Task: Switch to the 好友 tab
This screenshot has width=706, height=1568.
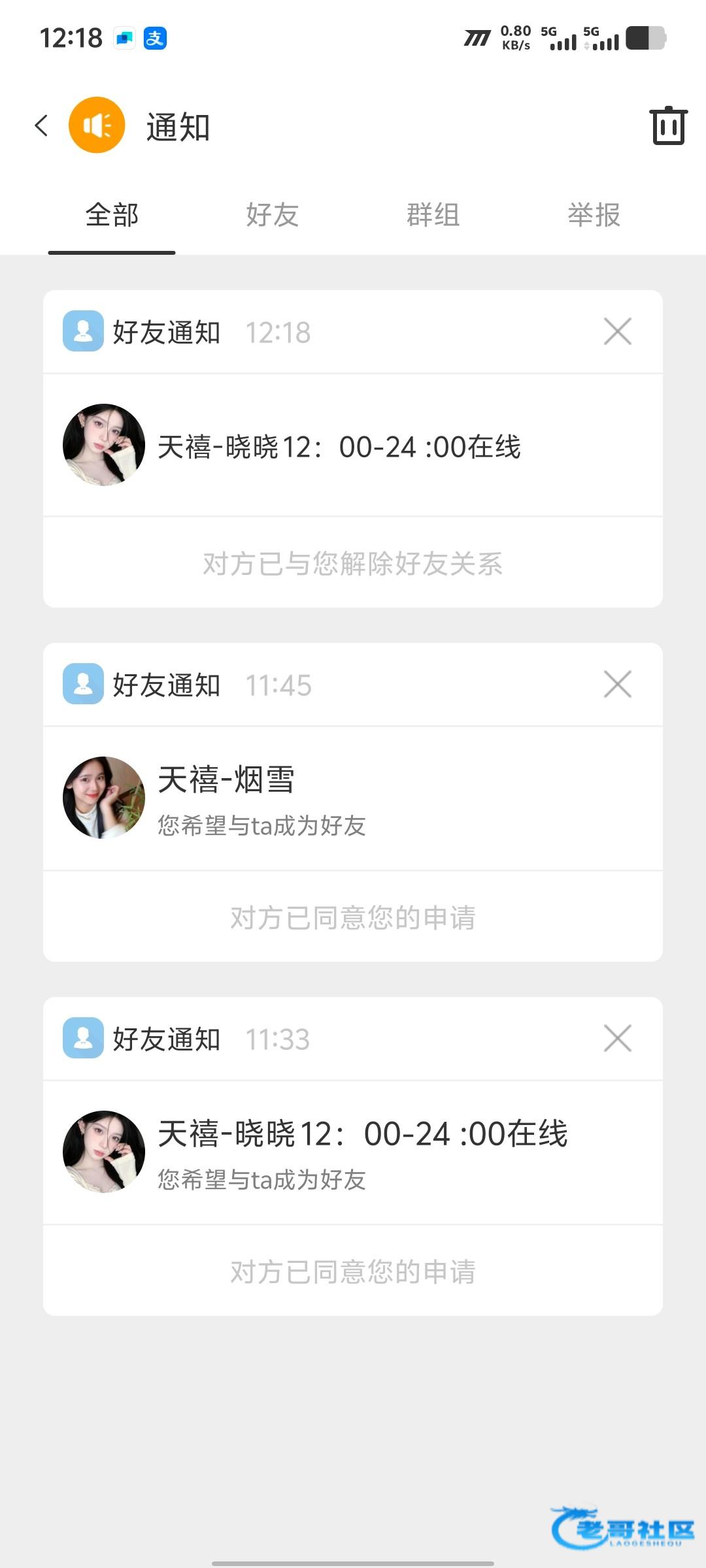Action: coord(273,215)
